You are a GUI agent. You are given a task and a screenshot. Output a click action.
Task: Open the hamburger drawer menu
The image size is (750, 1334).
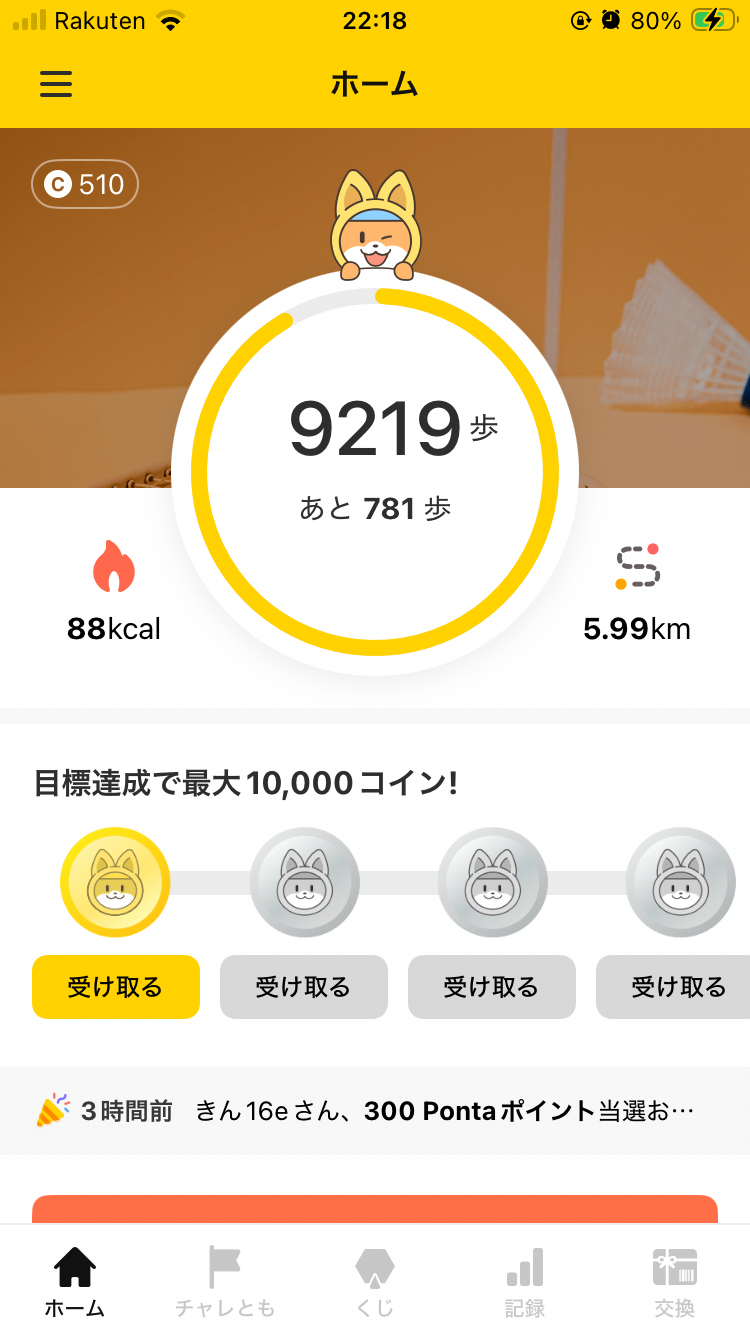click(56, 83)
